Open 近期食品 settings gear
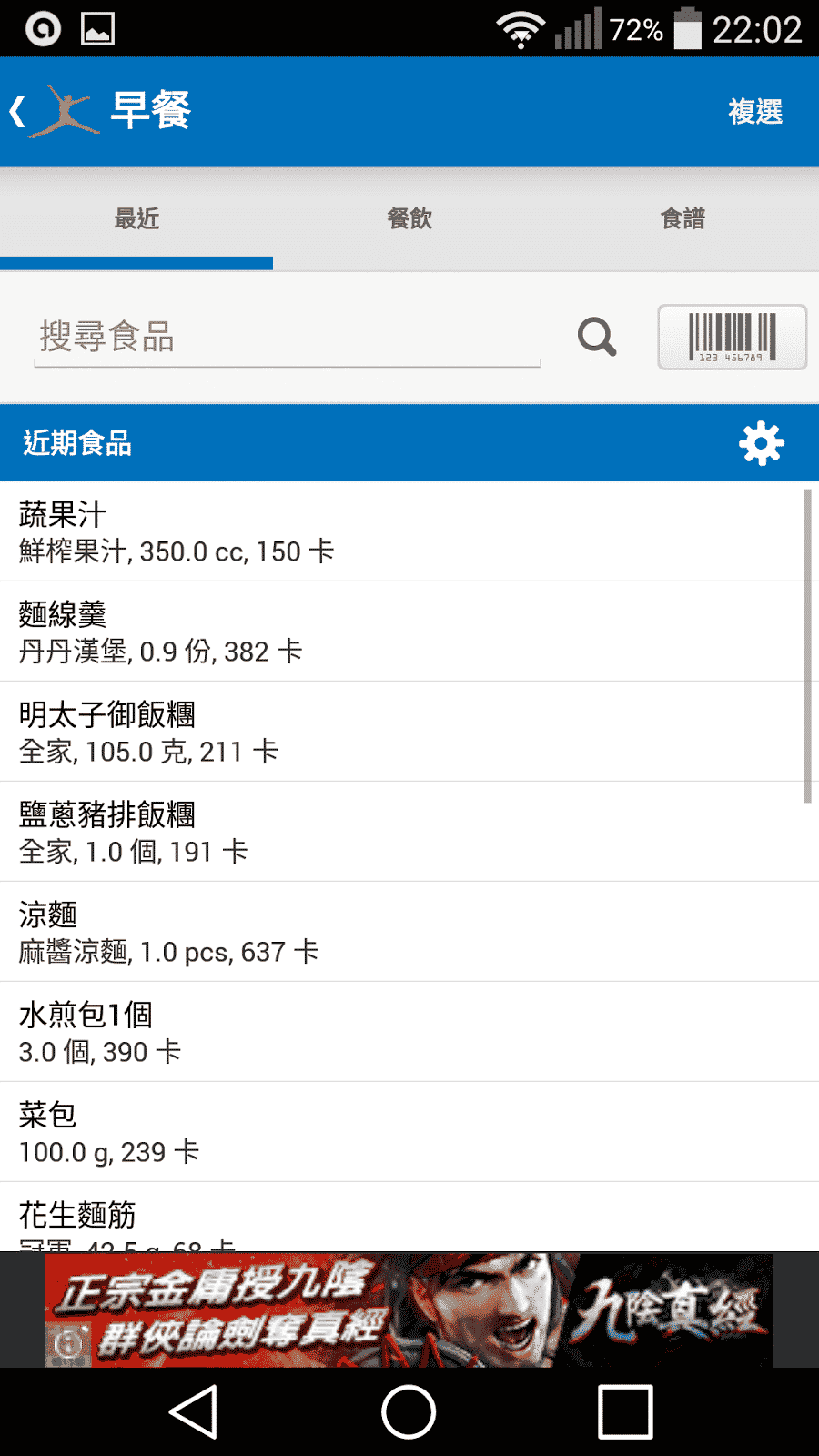 point(761,444)
